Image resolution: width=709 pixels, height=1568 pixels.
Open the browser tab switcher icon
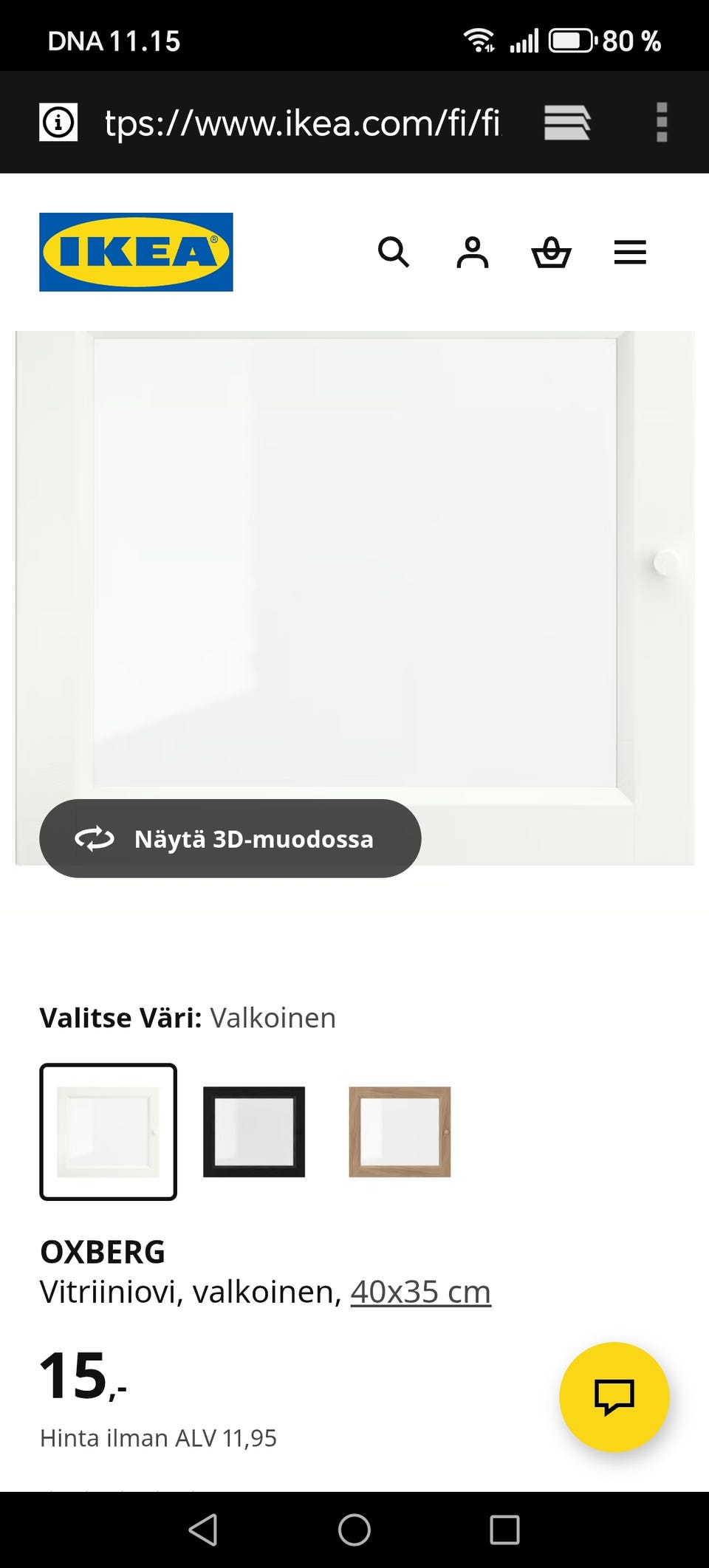[567, 121]
